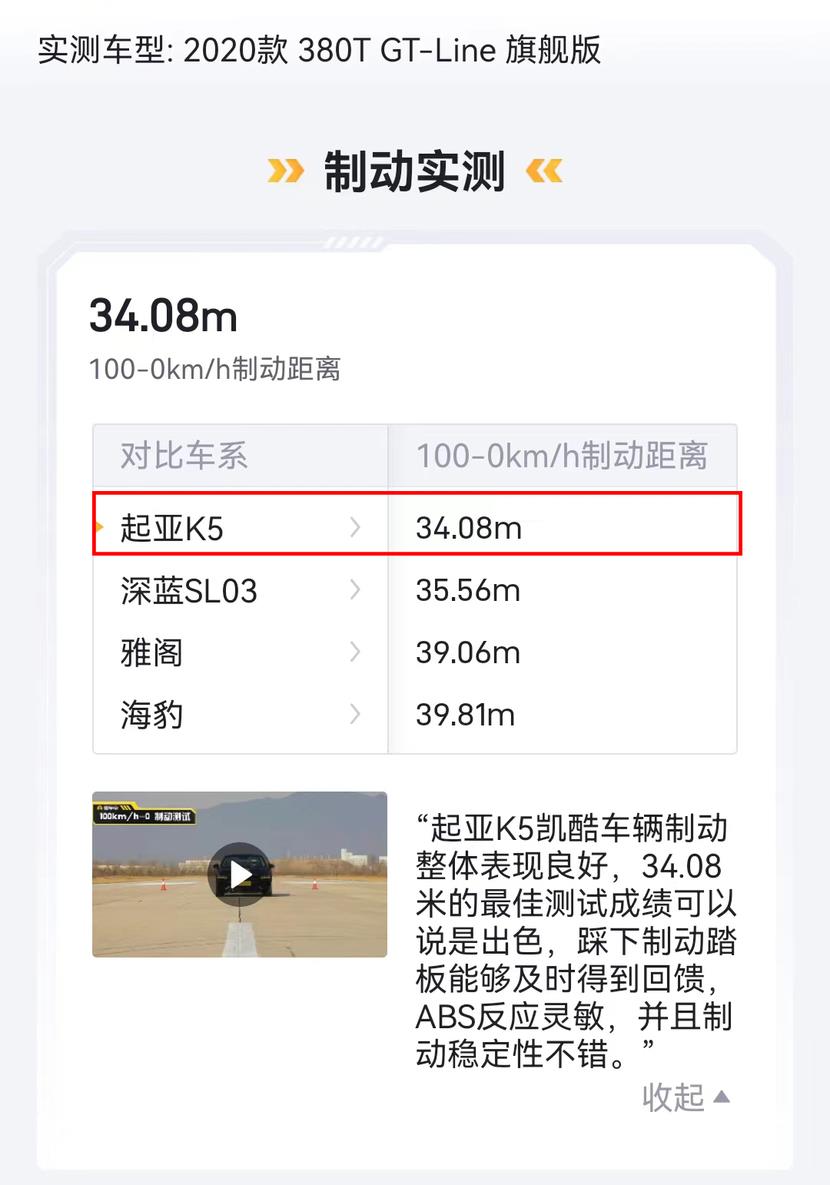Open the 起亚K5 comparison row
The image size is (830, 1185).
(x=240, y=527)
